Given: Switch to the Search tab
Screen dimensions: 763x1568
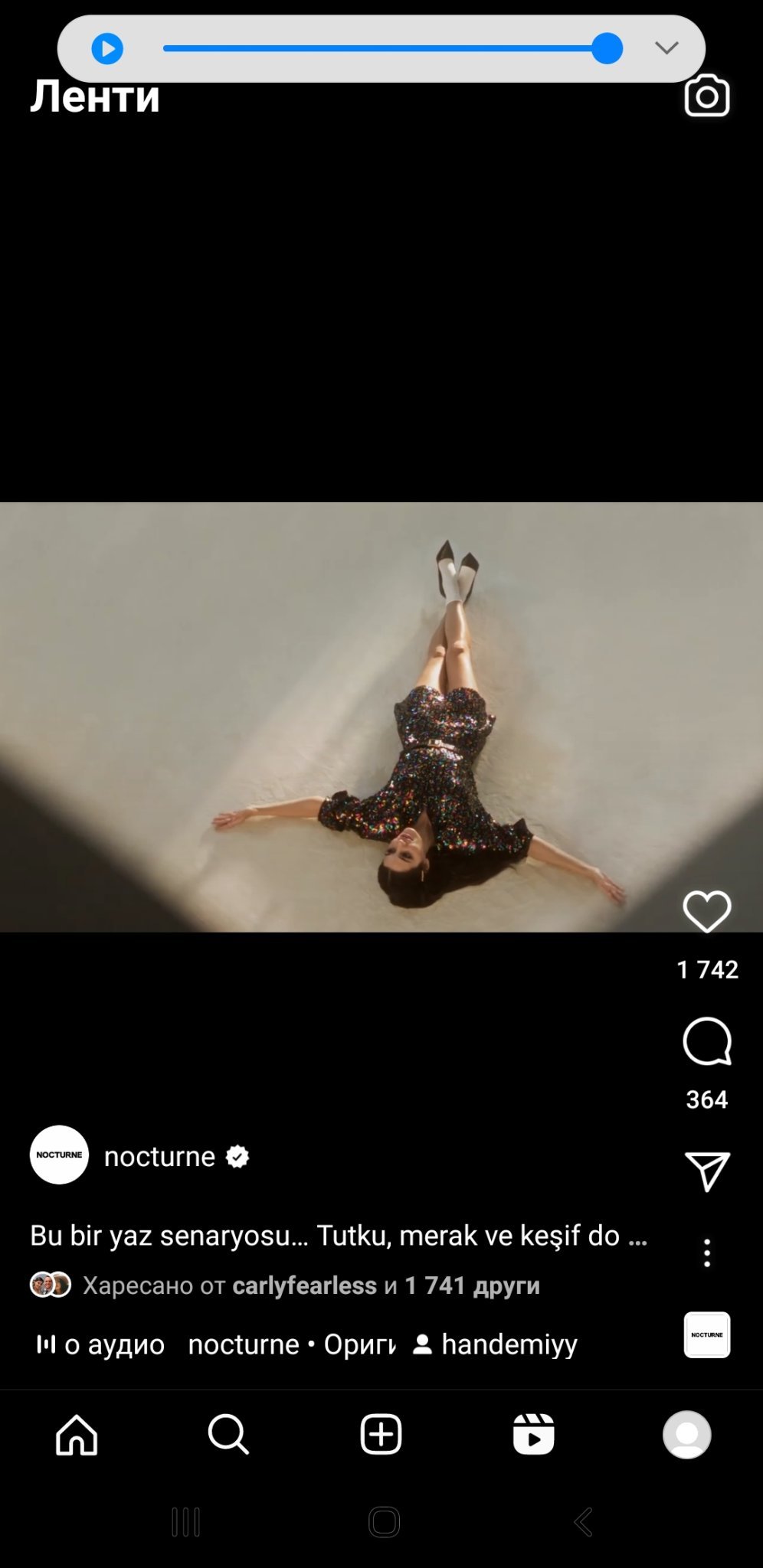Looking at the screenshot, I should click(x=228, y=1434).
